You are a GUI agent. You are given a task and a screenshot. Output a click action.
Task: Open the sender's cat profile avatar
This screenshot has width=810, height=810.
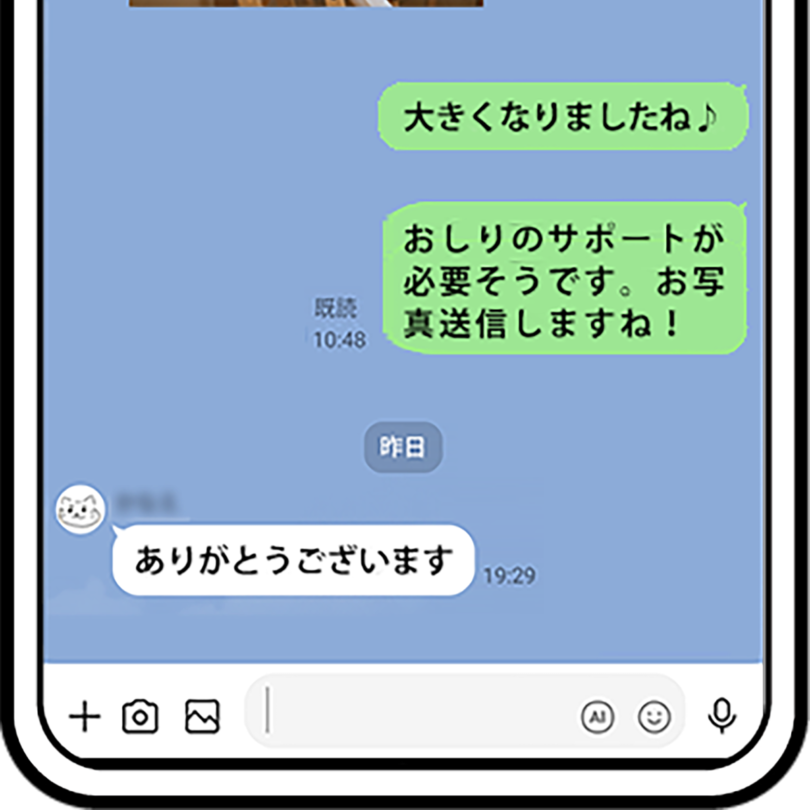click(x=80, y=508)
